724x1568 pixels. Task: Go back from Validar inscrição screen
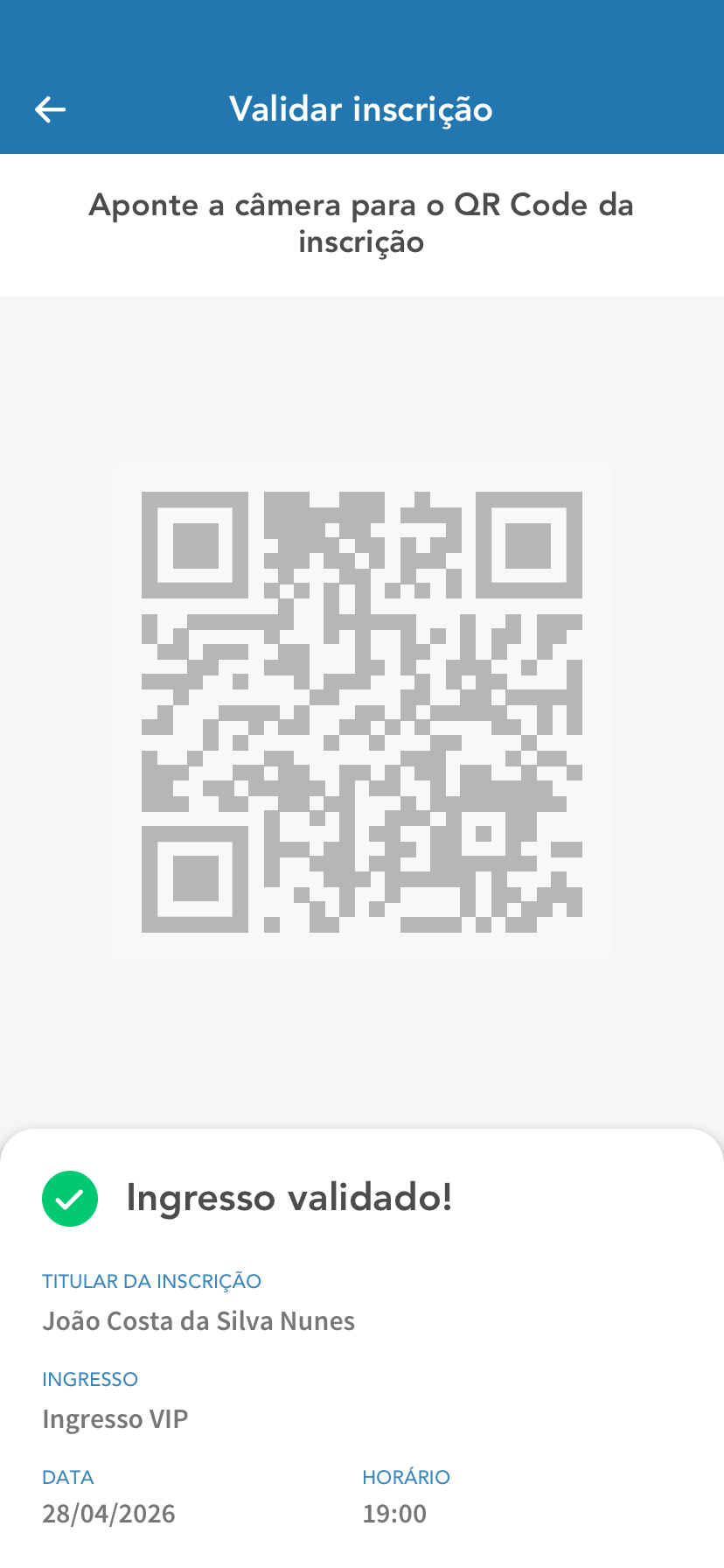50,109
